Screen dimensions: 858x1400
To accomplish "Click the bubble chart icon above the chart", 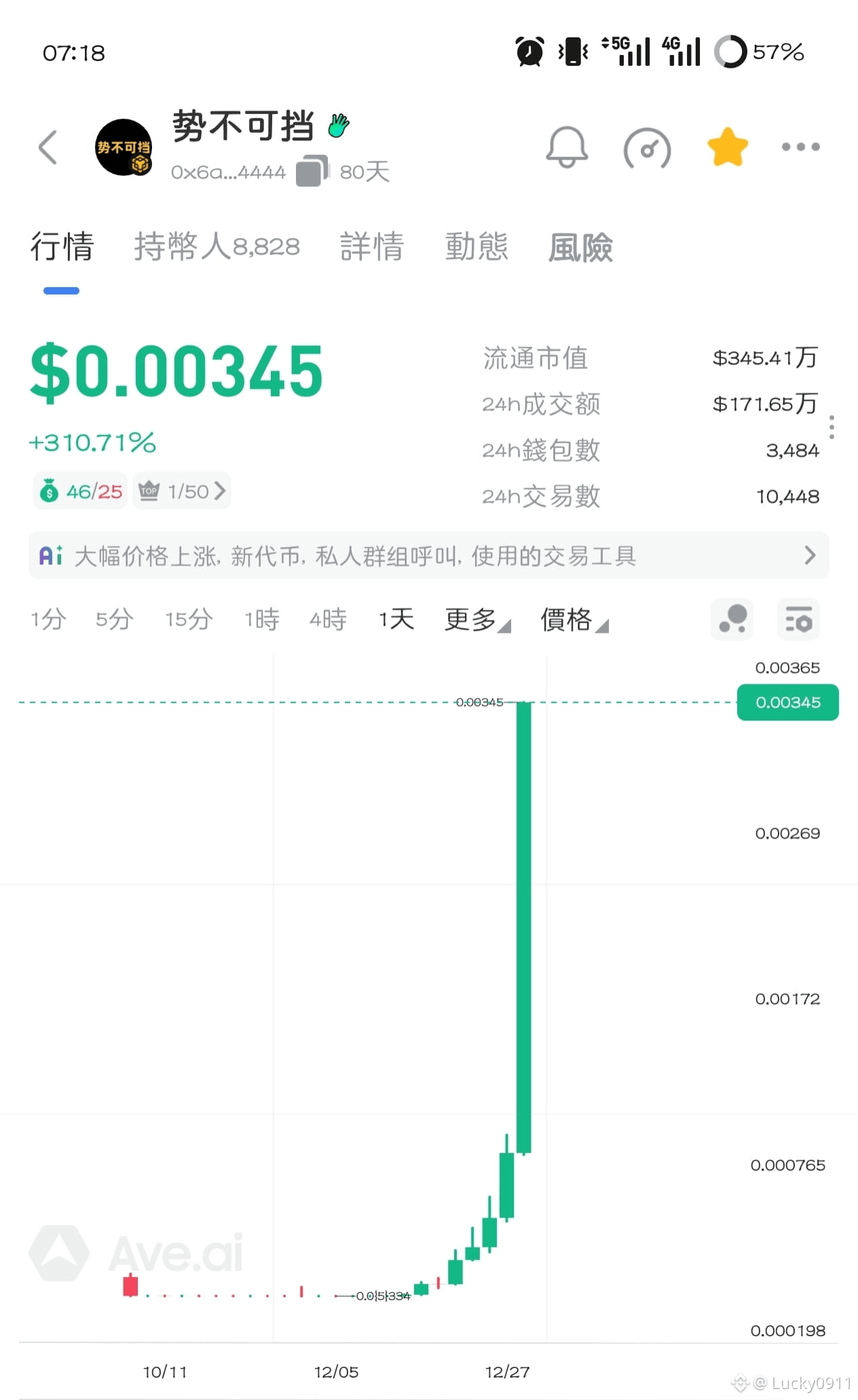I will (732, 619).
